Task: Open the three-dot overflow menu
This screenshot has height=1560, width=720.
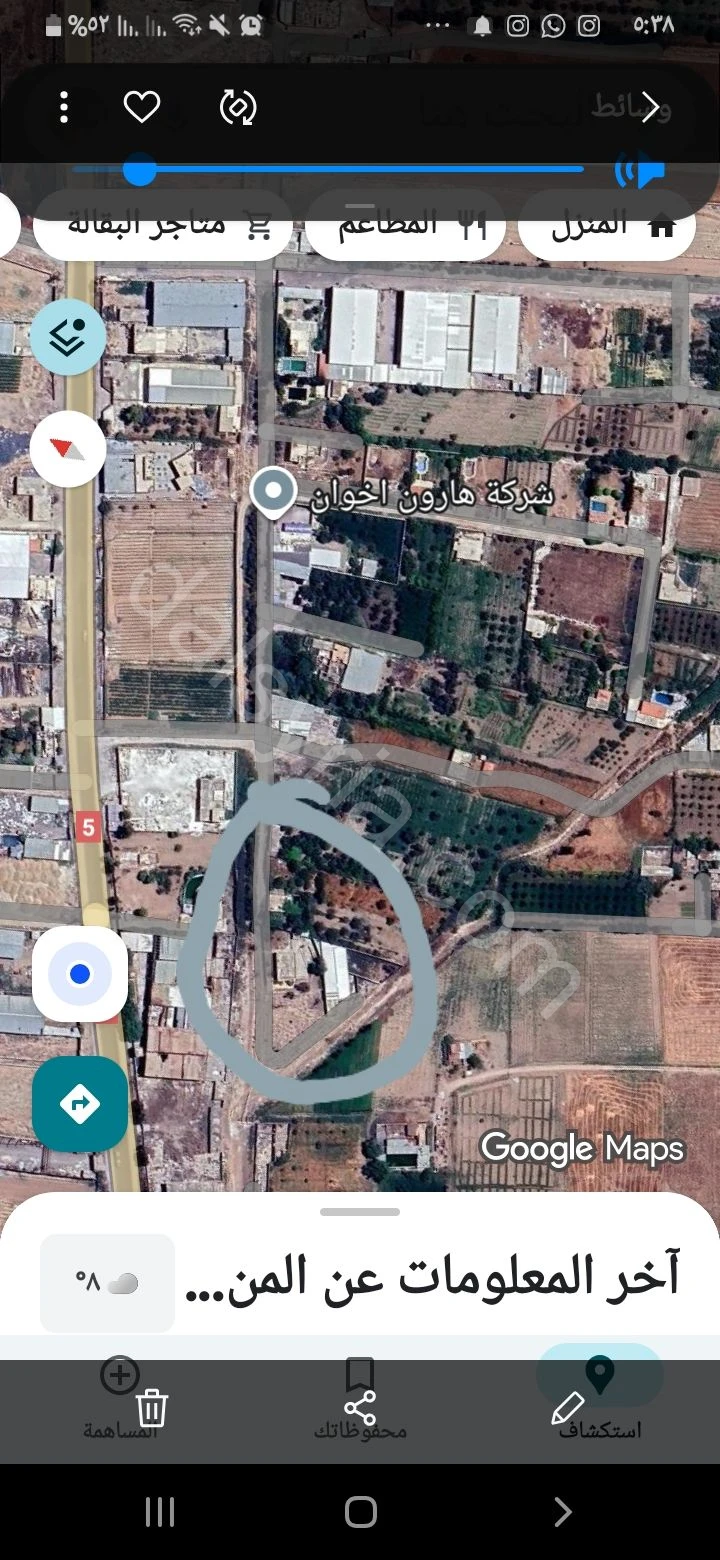Action: click(64, 107)
